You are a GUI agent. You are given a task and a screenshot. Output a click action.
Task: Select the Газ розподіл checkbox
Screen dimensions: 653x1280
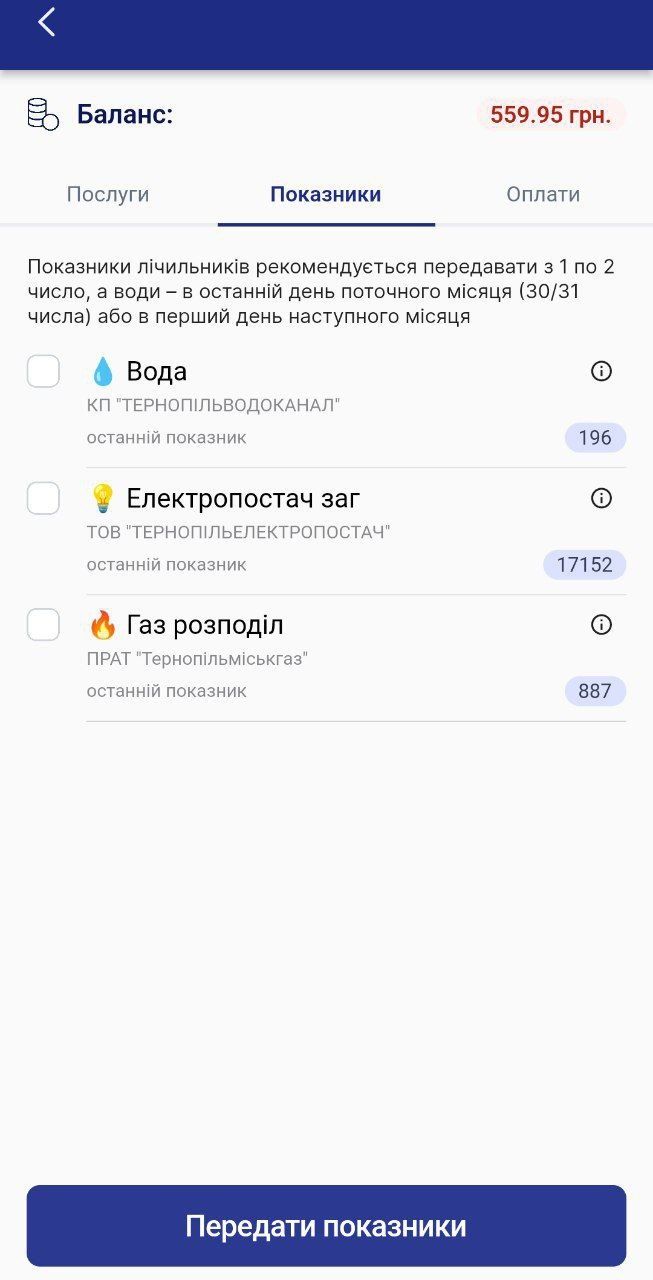tap(43, 625)
